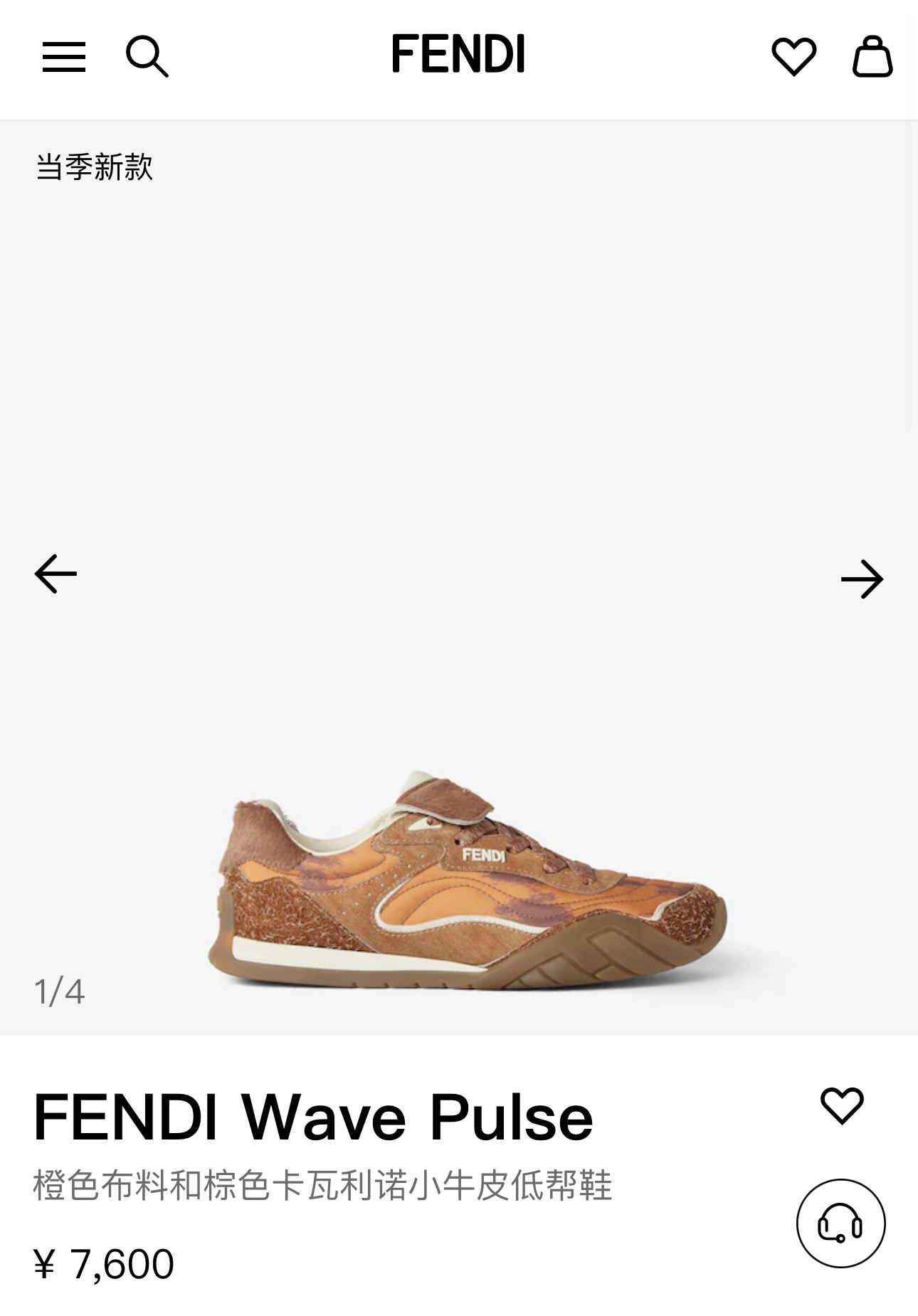View wishlist from the header heart
Viewport: 918px width, 1316px height.
click(x=793, y=56)
